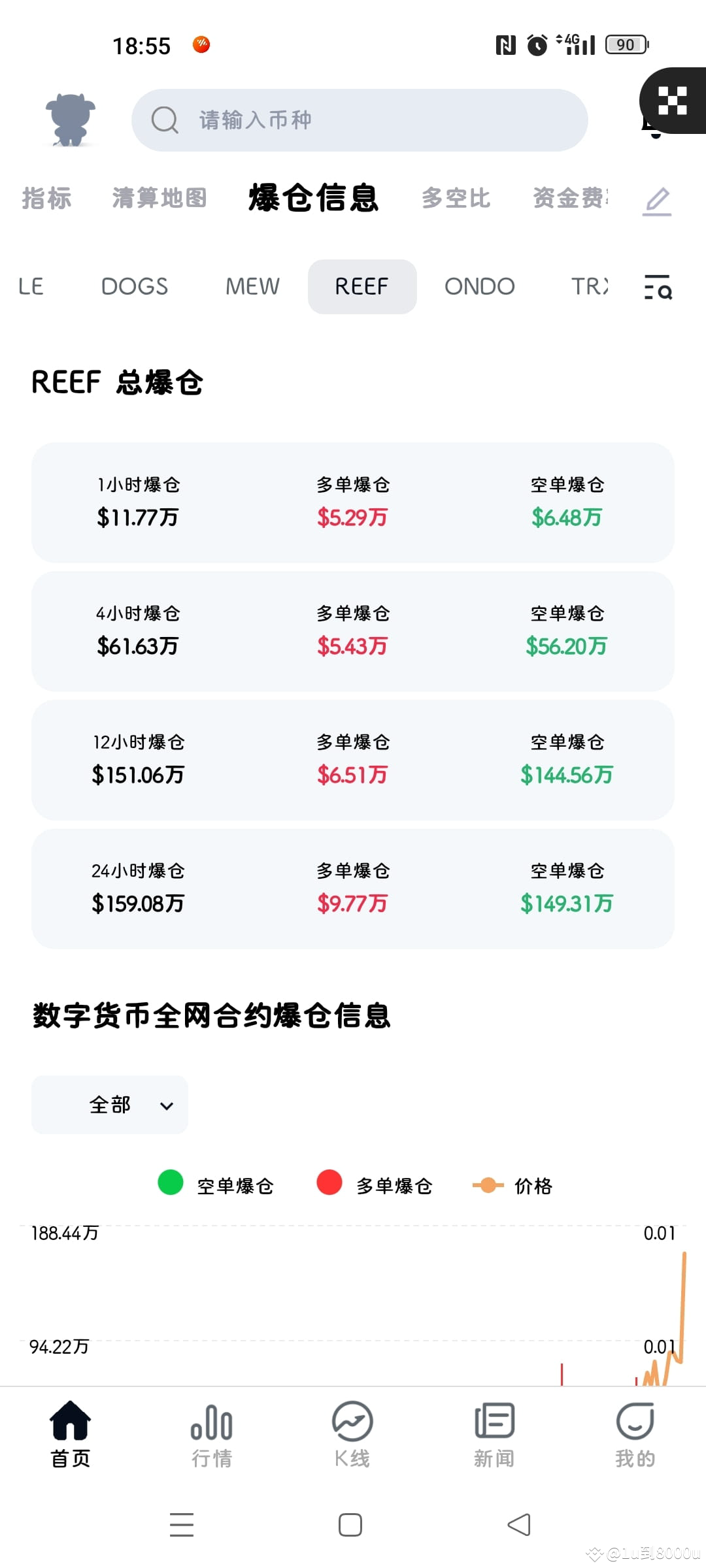Select the DOGS coin tab

tap(134, 286)
